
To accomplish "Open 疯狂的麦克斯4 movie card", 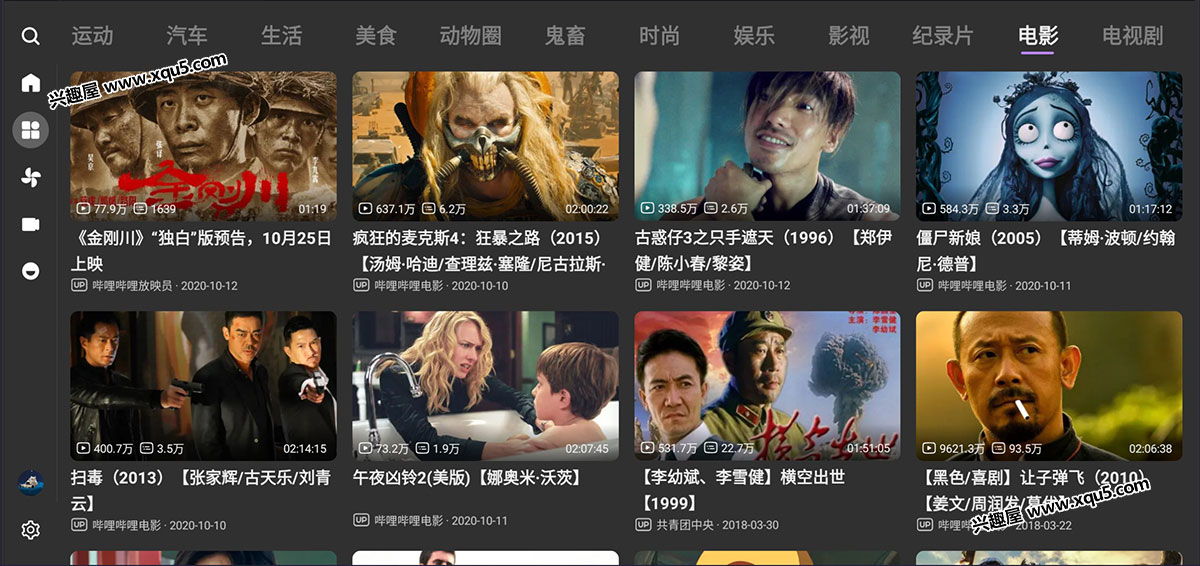I will (x=485, y=146).
